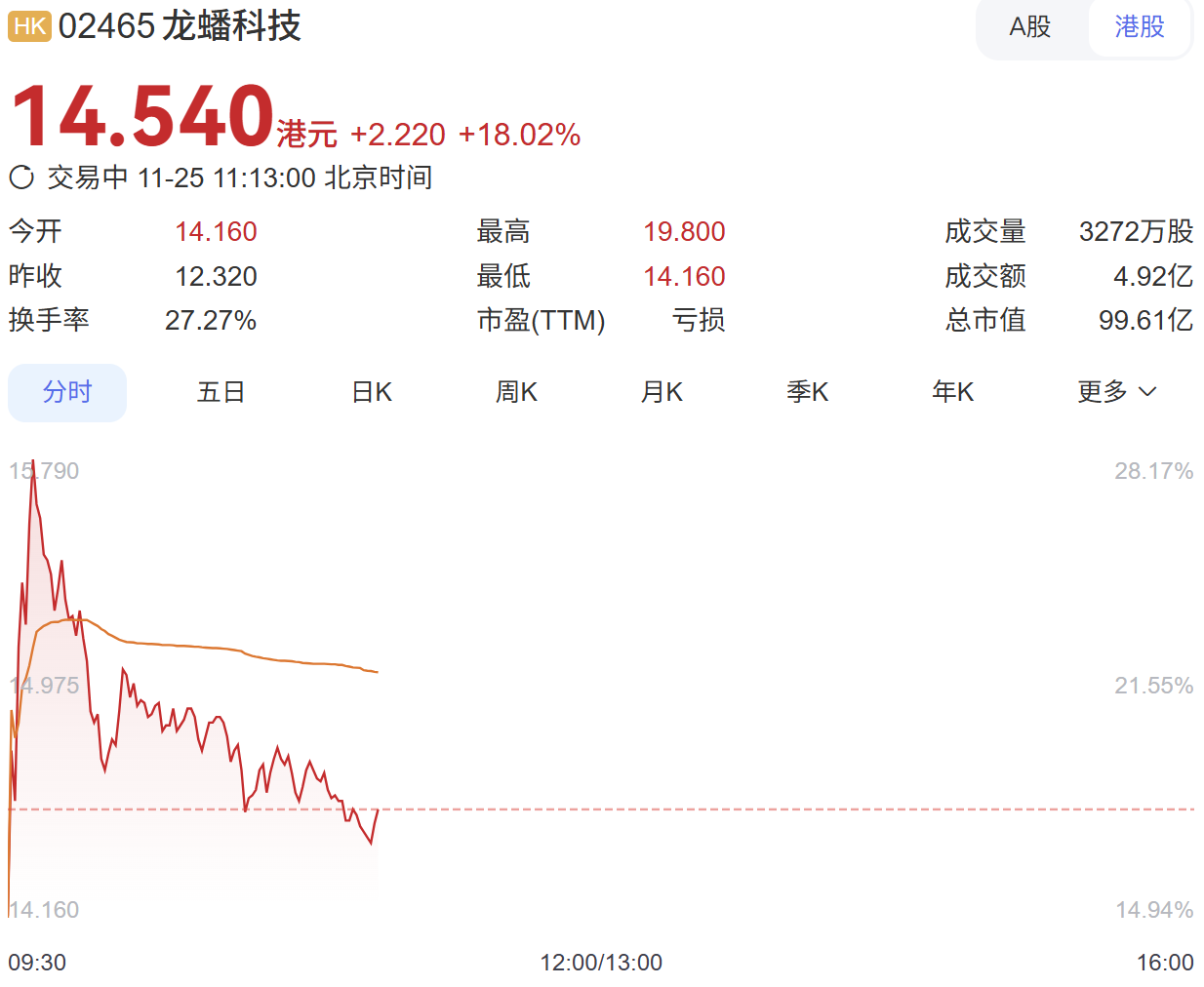Expand the 更多 chart options dropdown
This screenshot has width=1204, height=987.
pyautogui.click(x=1116, y=392)
